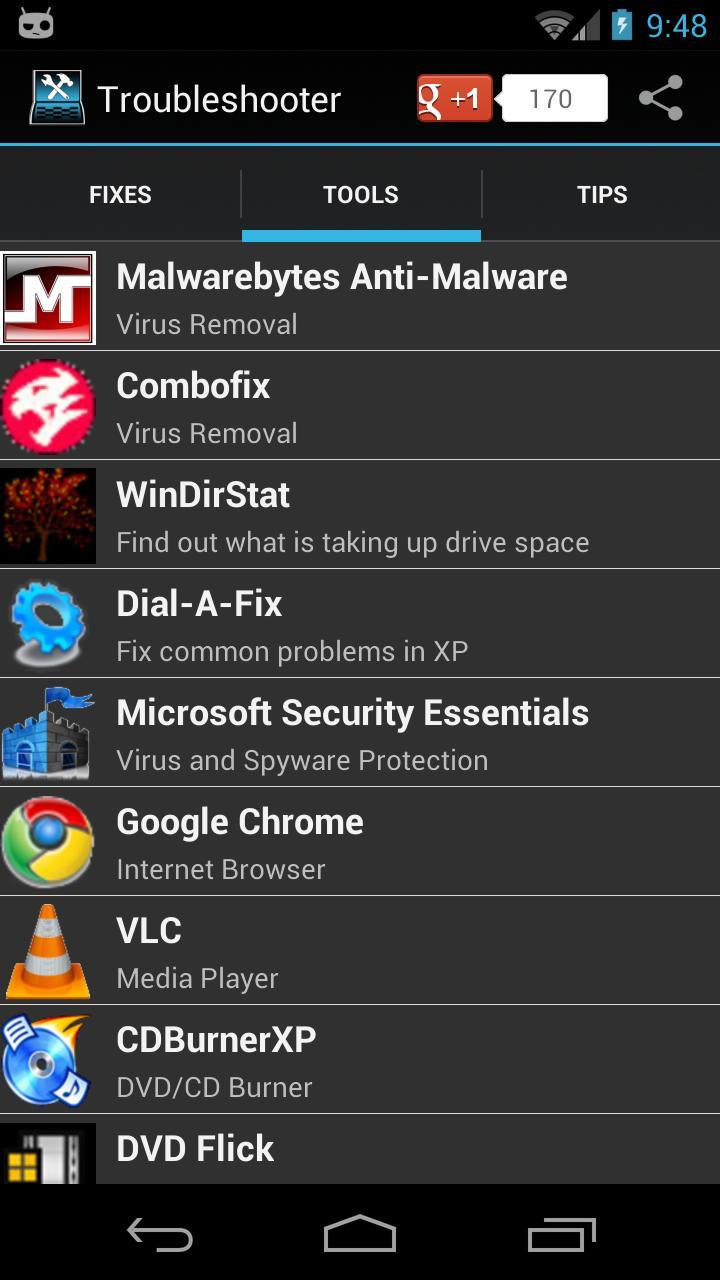The image size is (720, 1280).
Task: Tap the home navigation button
Action: pos(360,1235)
